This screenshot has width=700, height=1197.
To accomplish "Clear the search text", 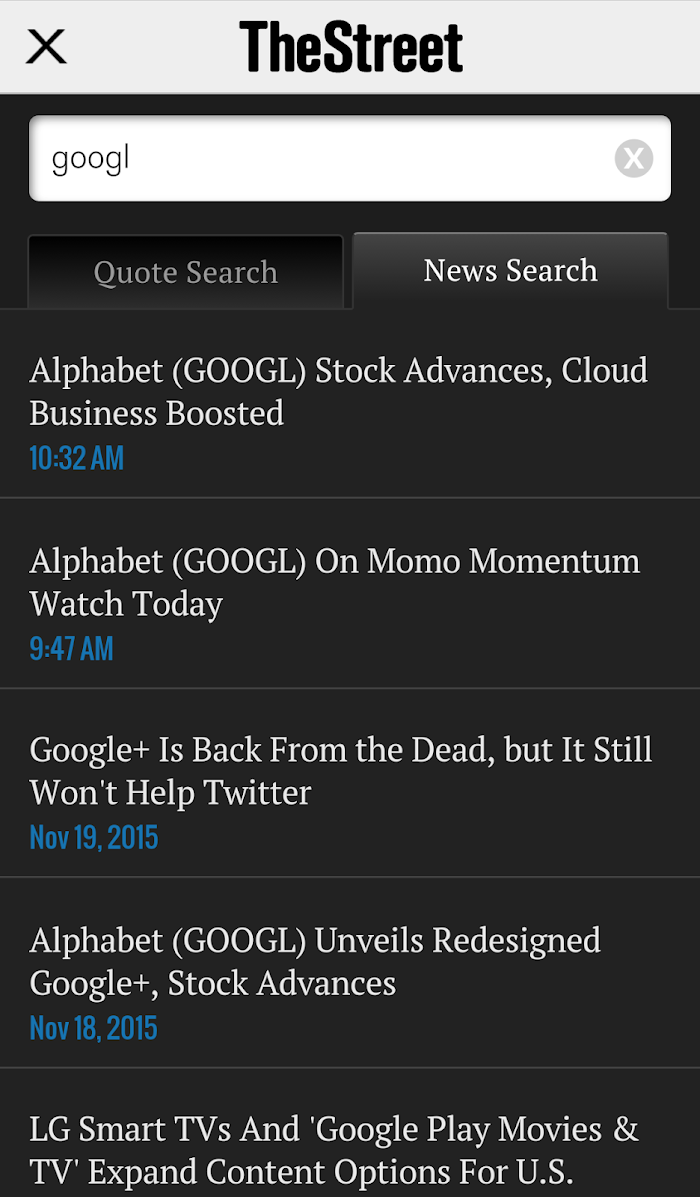I will click(x=634, y=159).
